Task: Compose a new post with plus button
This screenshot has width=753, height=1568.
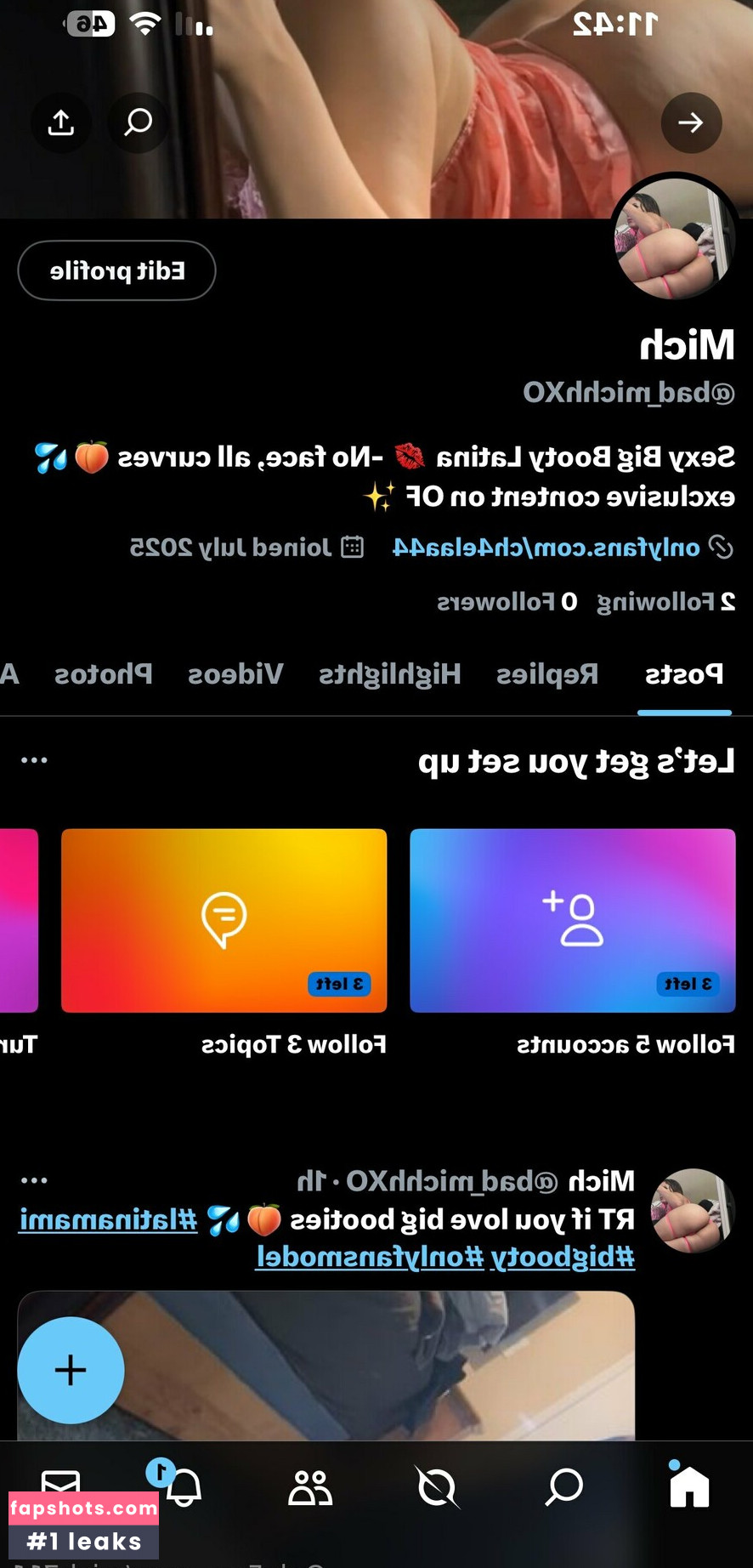Action: coord(71,1369)
